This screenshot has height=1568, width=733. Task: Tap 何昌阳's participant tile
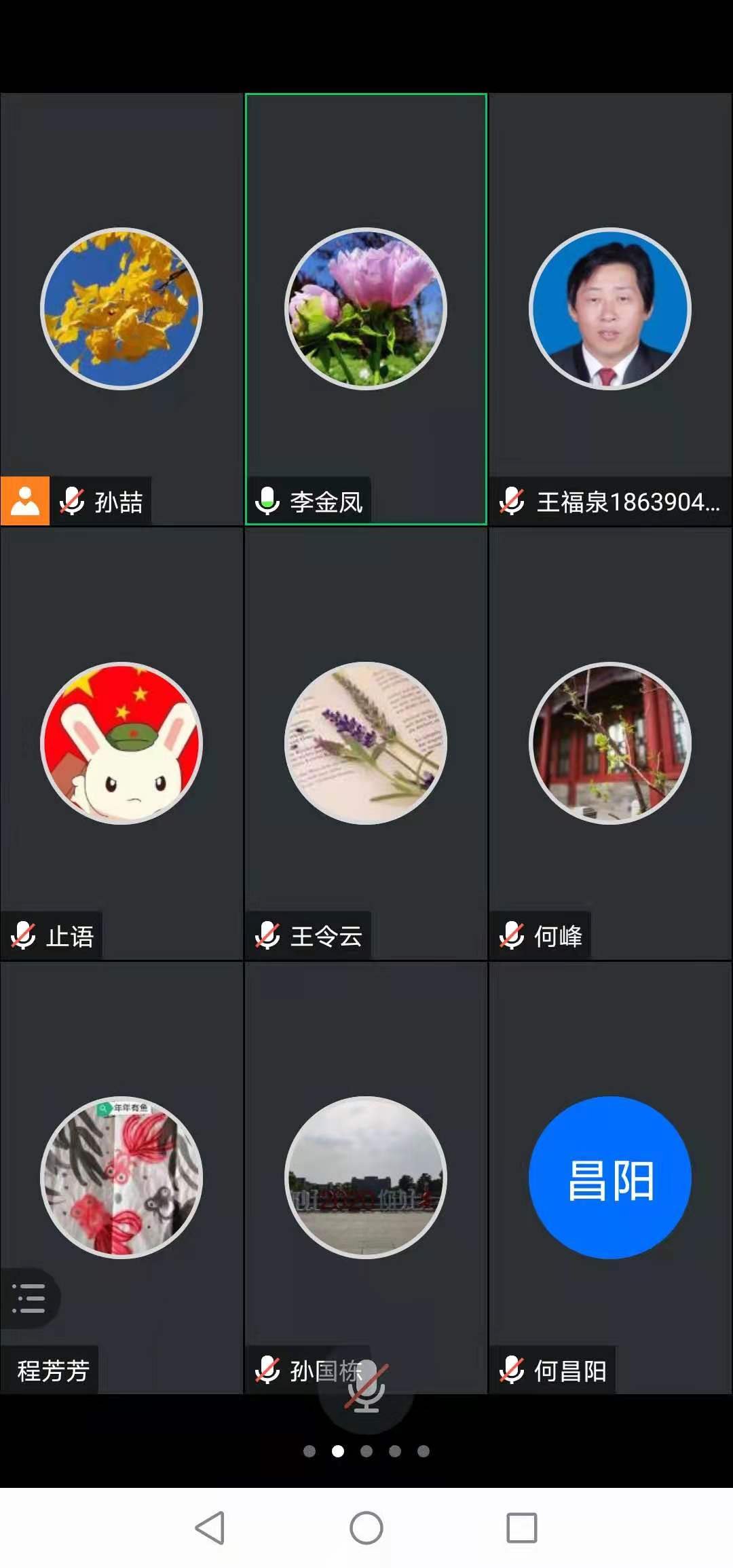tap(610, 1178)
